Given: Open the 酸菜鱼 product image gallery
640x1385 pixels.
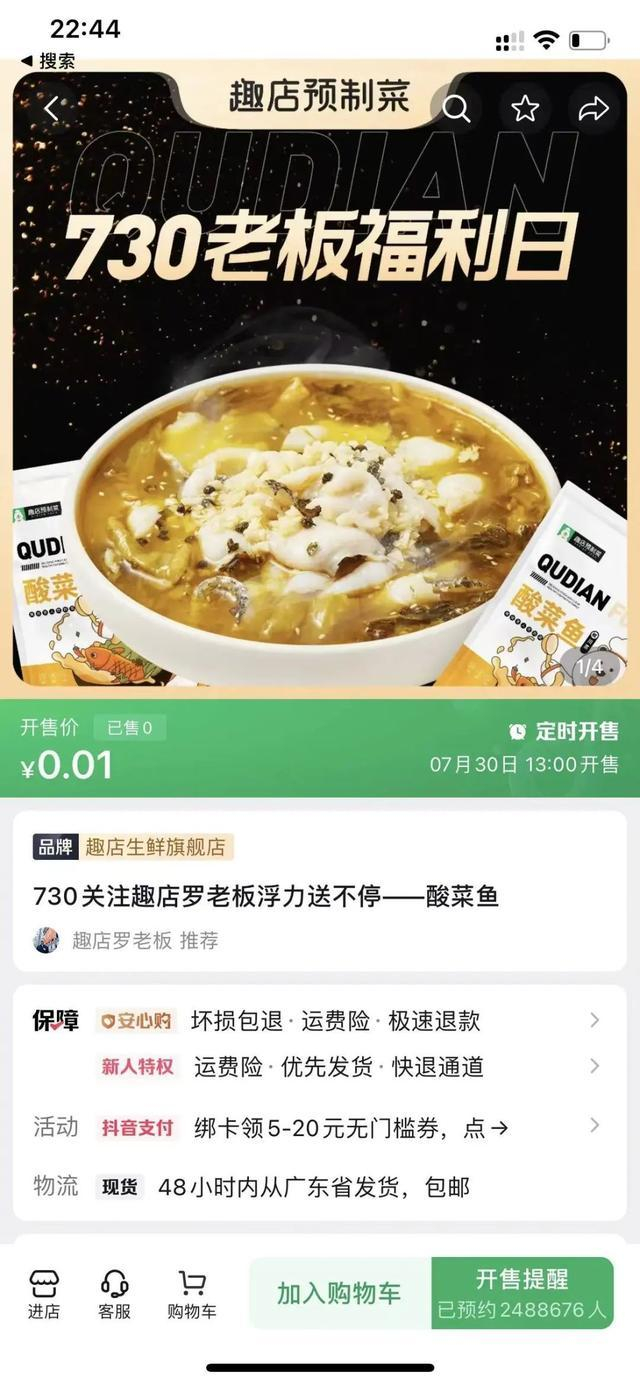Looking at the screenshot, I should (x=320, y=380).
